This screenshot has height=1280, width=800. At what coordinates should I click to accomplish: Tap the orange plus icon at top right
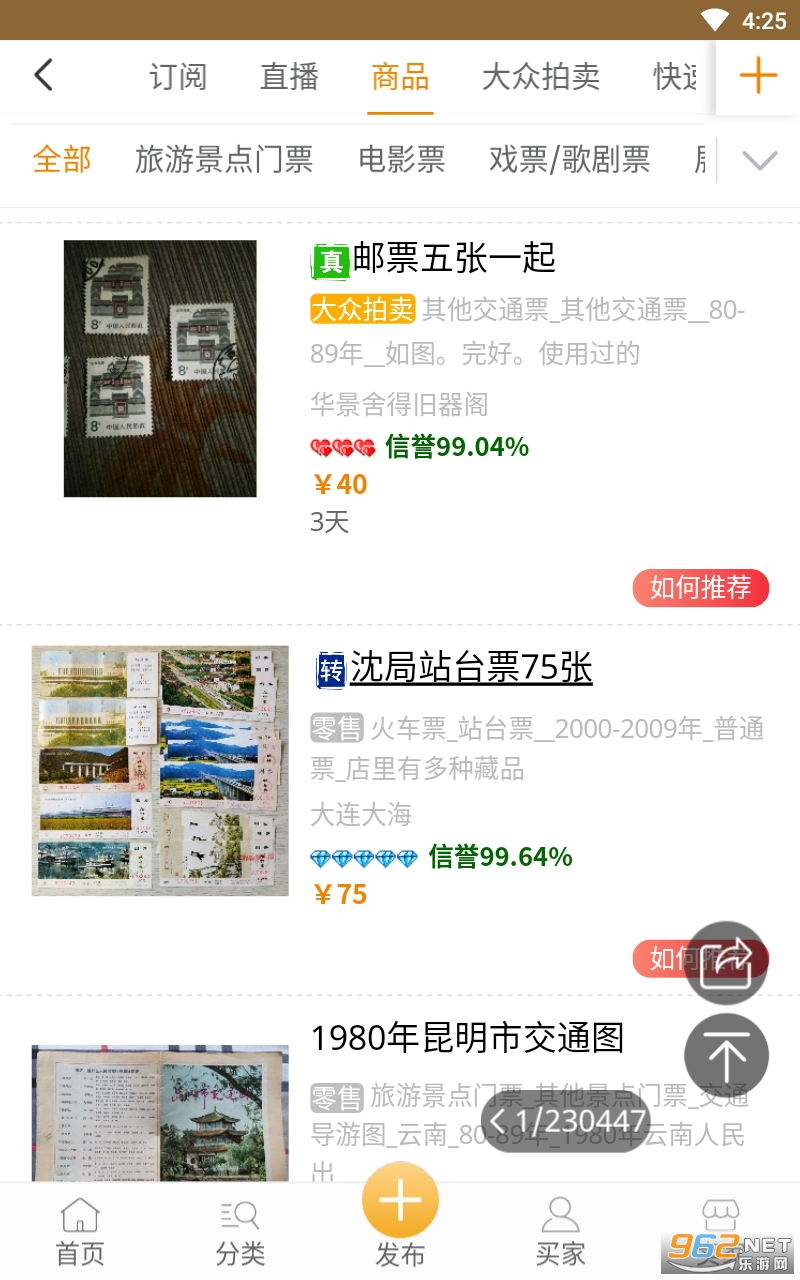pos(757,76)
